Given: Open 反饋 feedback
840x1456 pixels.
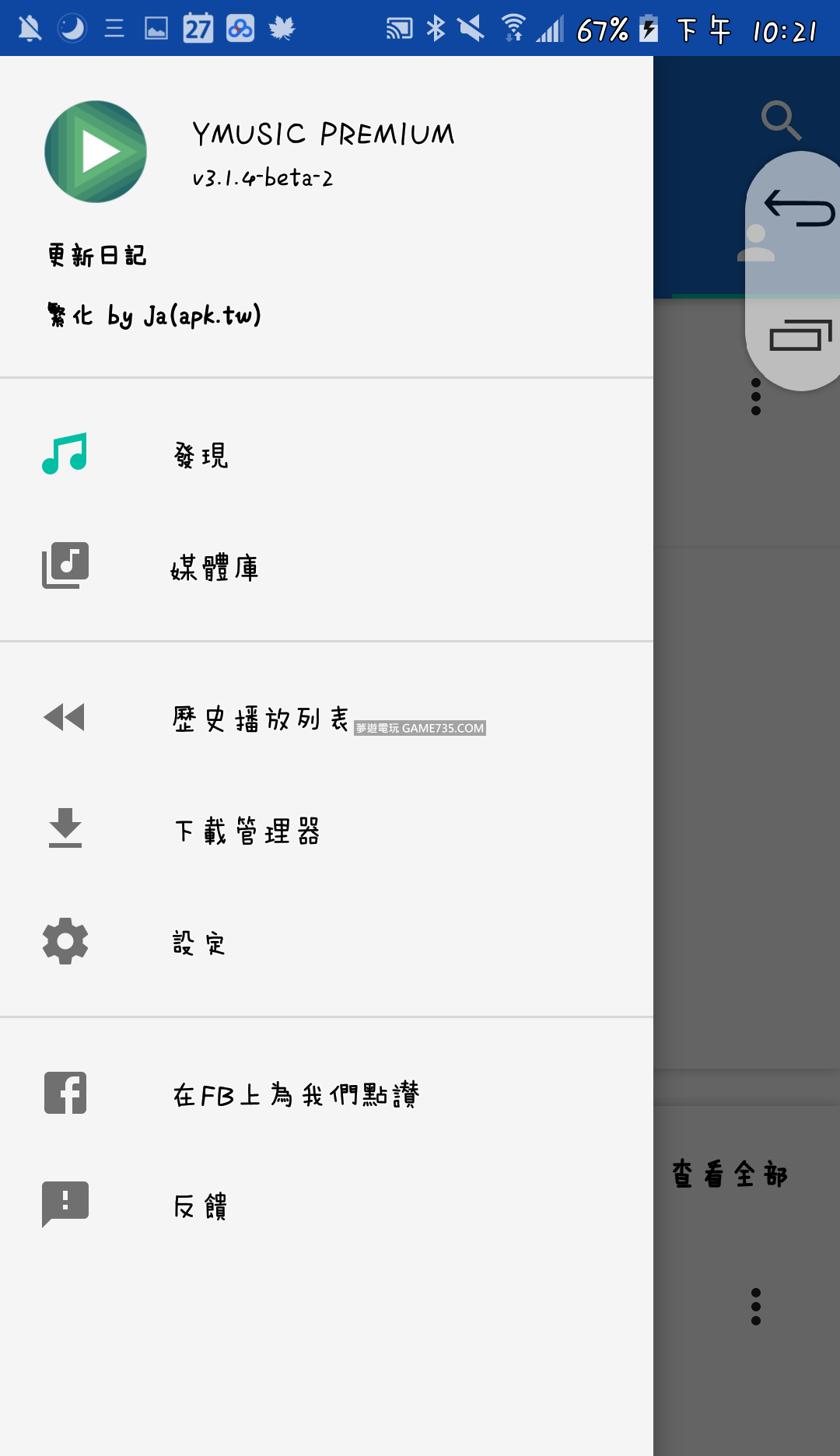Looking at the screenshot, I should click(x=200, y=1206).
